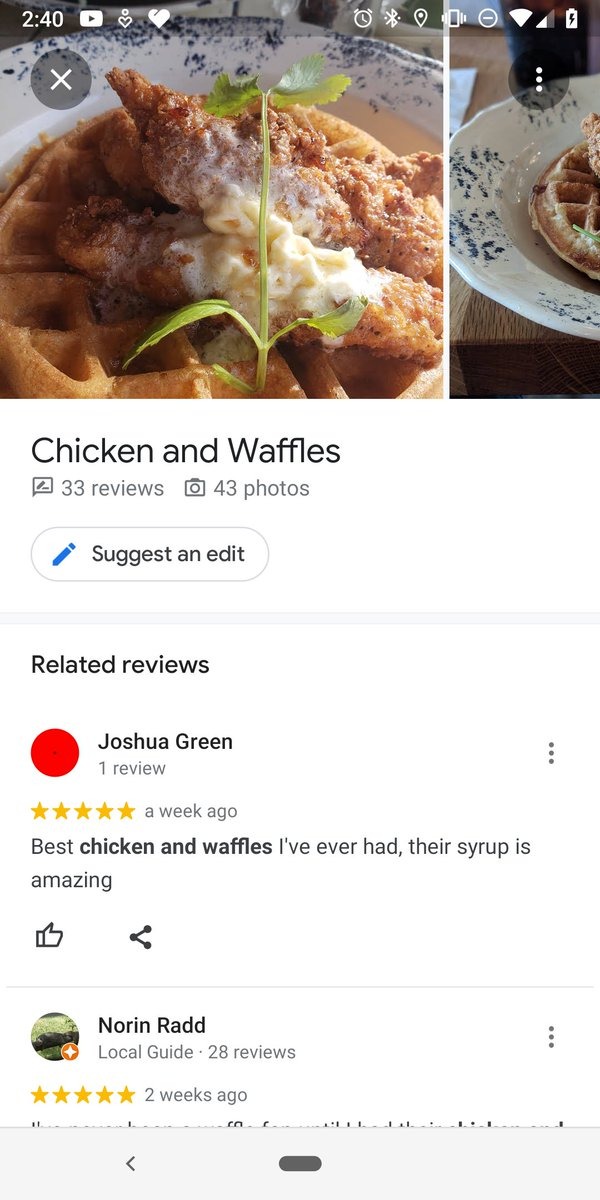Close the Chicken and Waffles dish view
Image resolution: width=600 pixels, height=1200 pixels.
click(x=61, y=79)
